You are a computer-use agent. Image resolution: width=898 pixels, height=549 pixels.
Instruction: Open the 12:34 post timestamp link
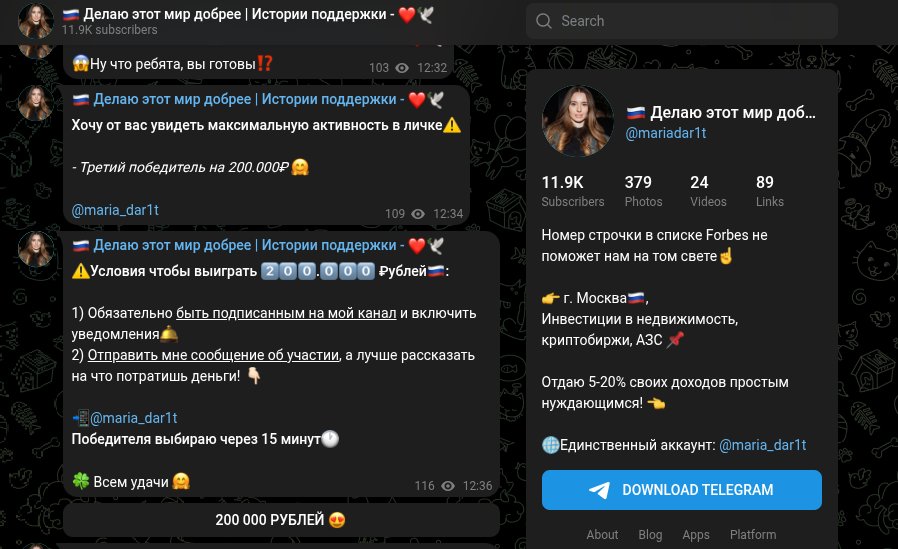click(448, 214)
